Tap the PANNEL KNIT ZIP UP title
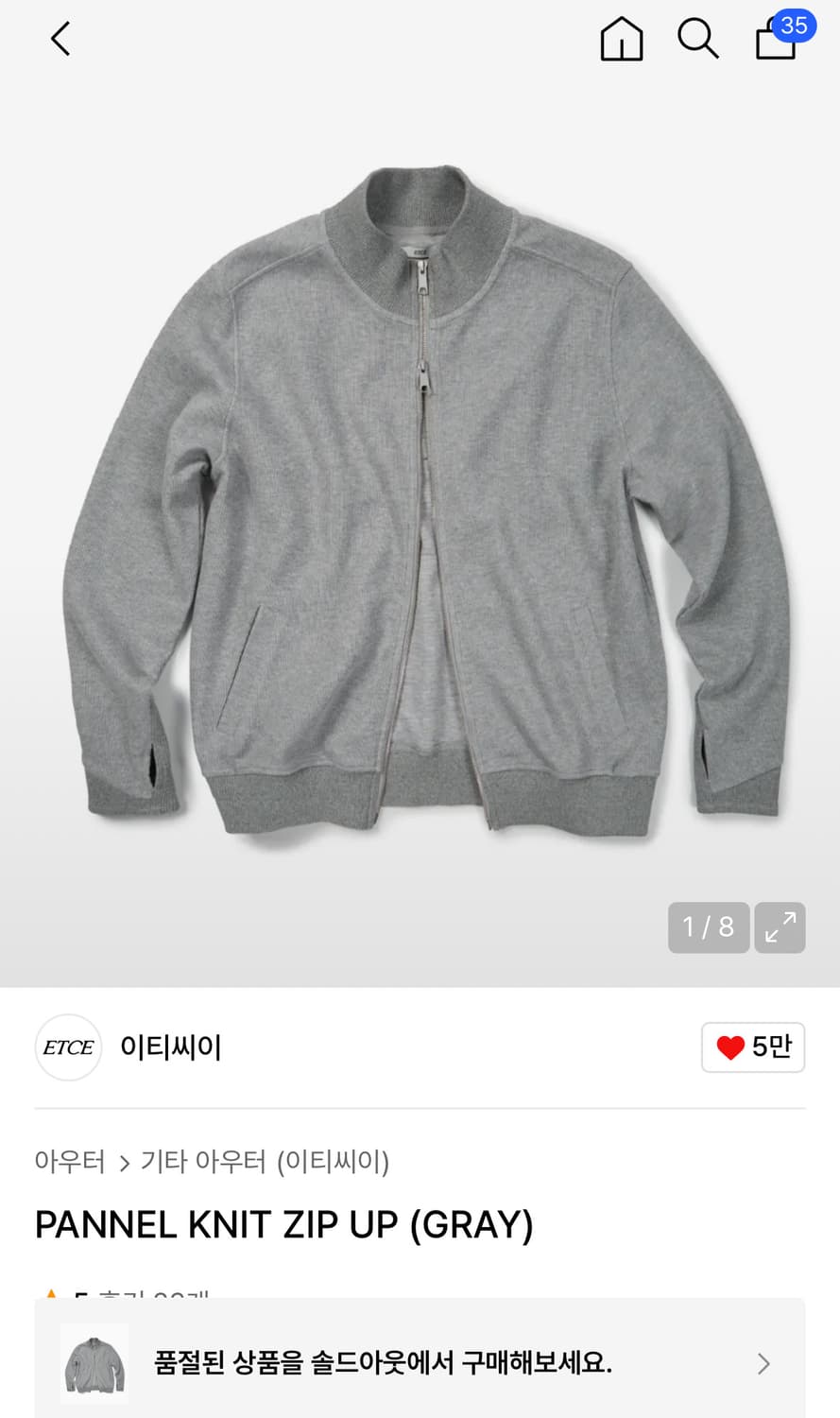840x1418 pixels. tap(283, 1223)
